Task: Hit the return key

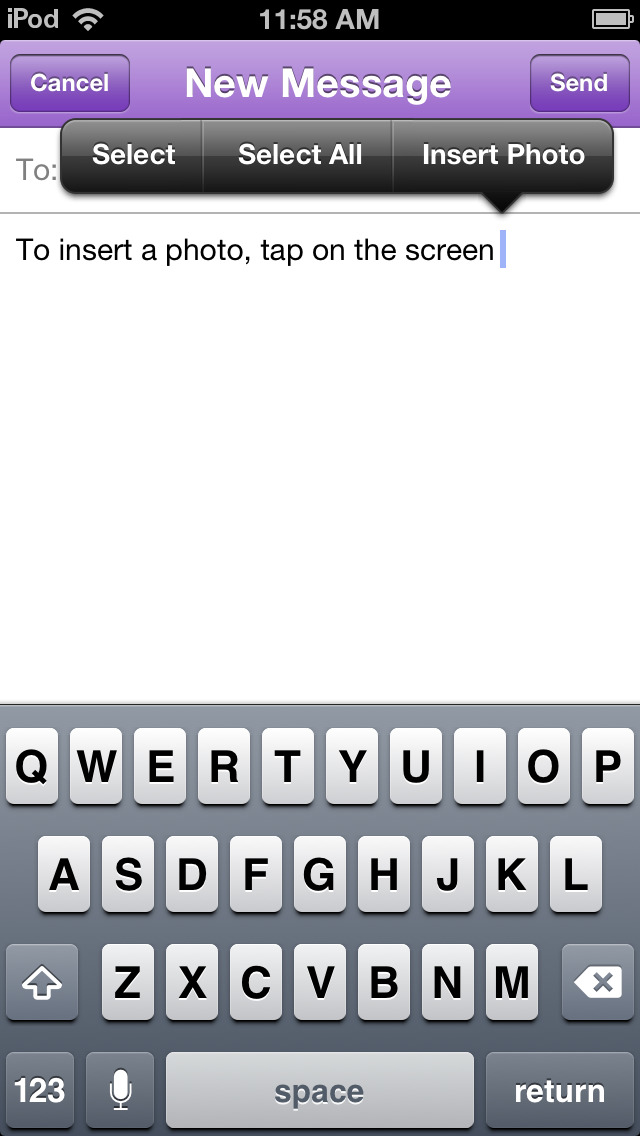Action: pos(560,1090)
